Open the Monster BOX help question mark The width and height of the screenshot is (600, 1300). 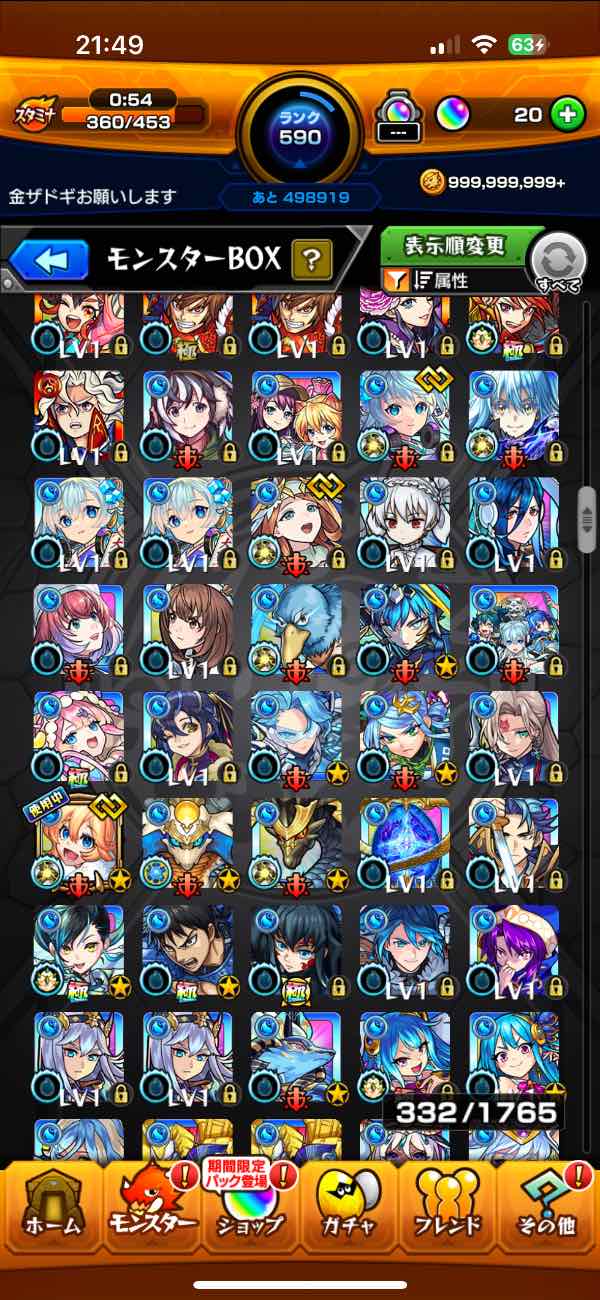[x=312, y=262]
